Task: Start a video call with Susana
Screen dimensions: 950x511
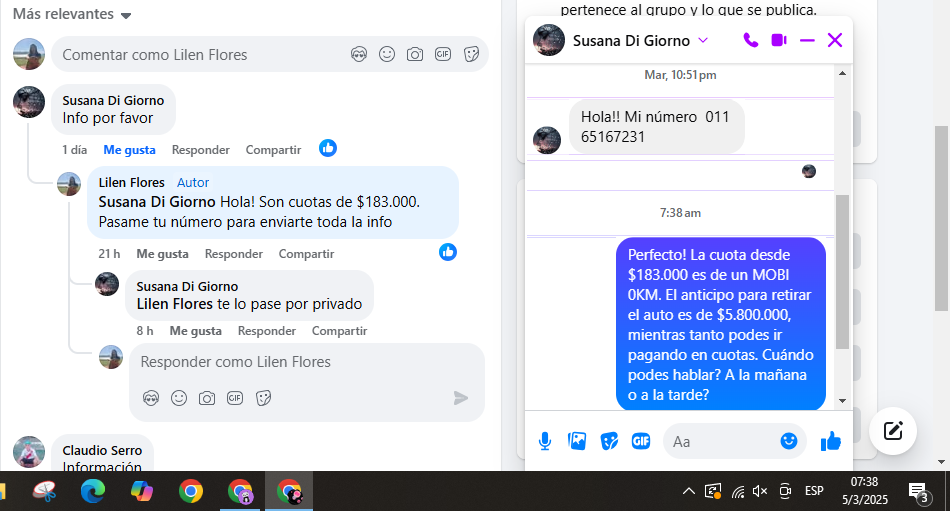Action: tap(779, 41)
